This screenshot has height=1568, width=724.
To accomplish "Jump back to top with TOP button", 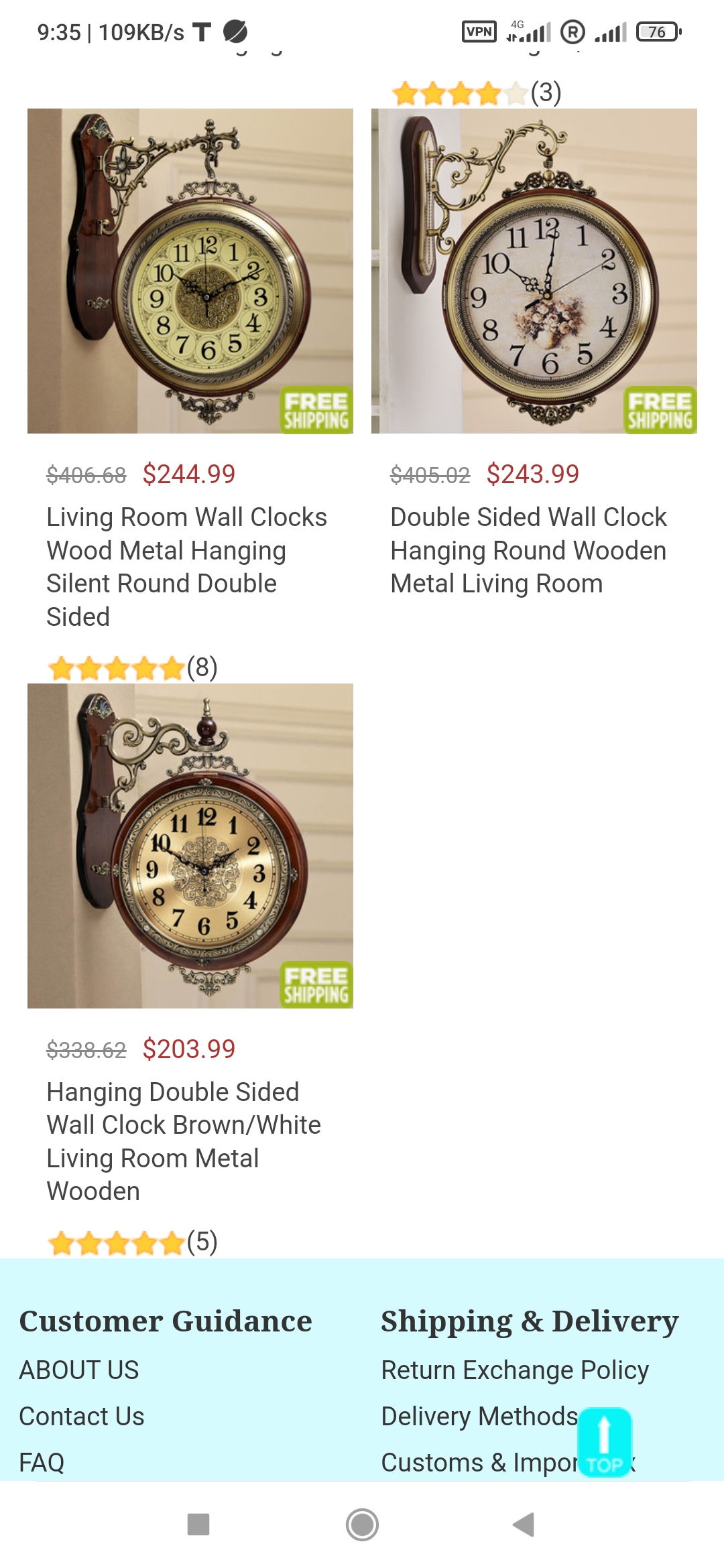I will (605, 1442).
